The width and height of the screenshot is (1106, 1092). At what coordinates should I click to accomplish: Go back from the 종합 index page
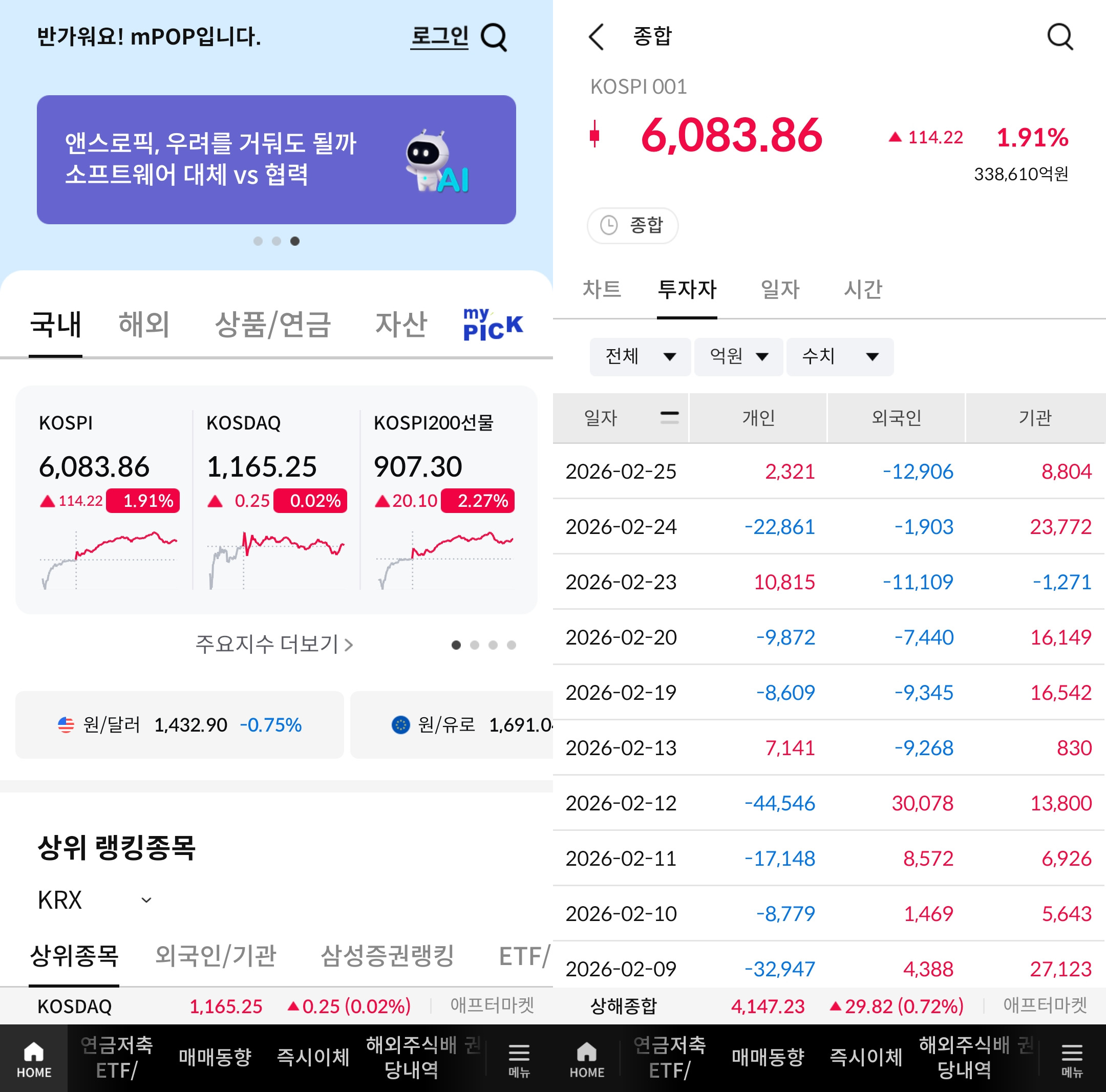tap(596, 37)
